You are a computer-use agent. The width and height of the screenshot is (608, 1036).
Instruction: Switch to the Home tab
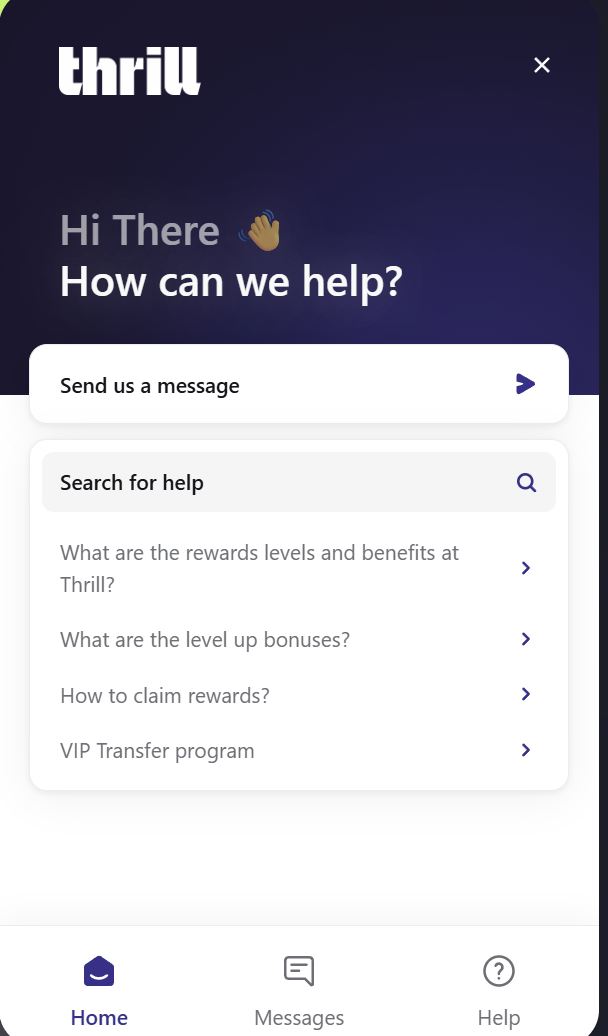(x=99, y=988)
